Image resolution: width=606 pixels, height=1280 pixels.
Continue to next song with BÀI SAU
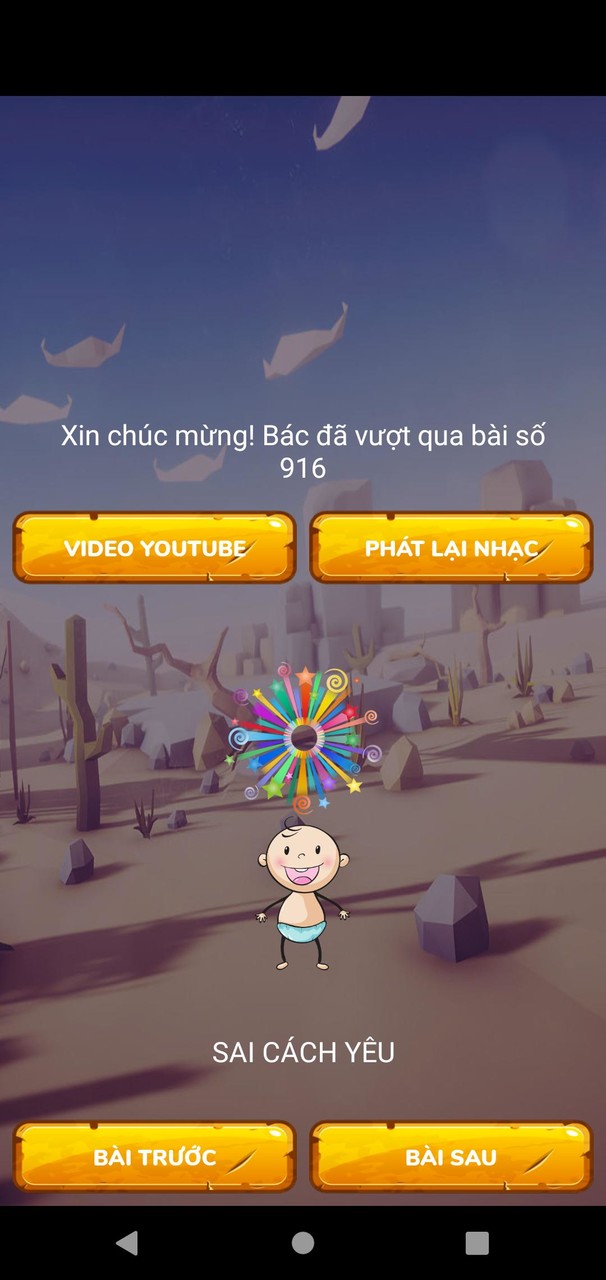coord(451,1157)
